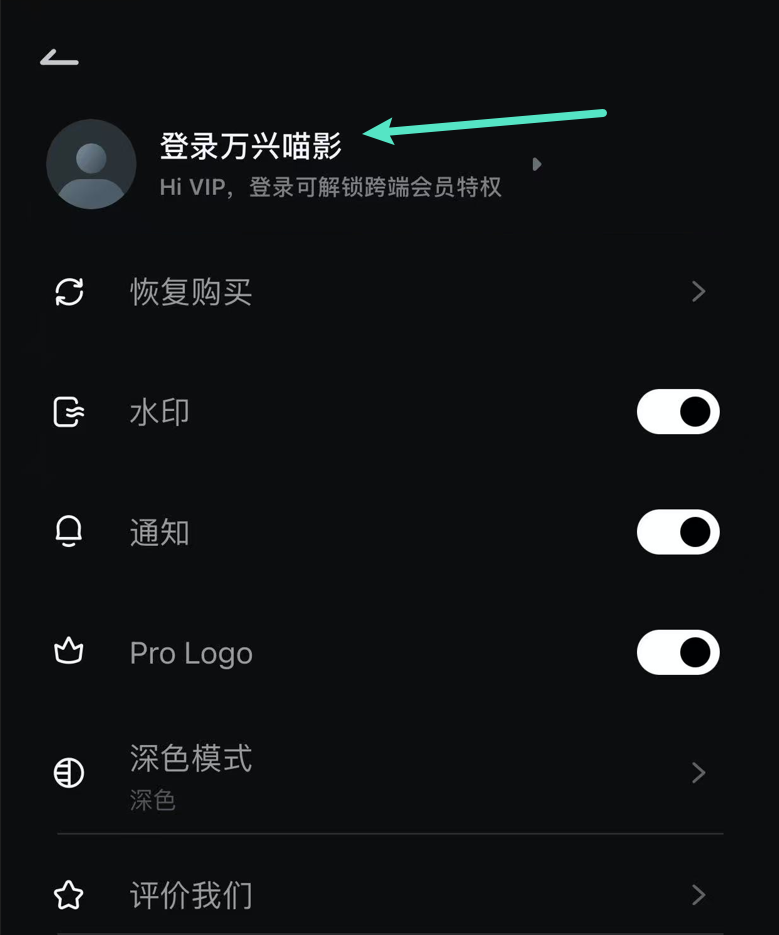The width and height of the screenshot is (779, 935).
Task: Open the 恢复购买 menu entry
Action: [x=191, y=291]
